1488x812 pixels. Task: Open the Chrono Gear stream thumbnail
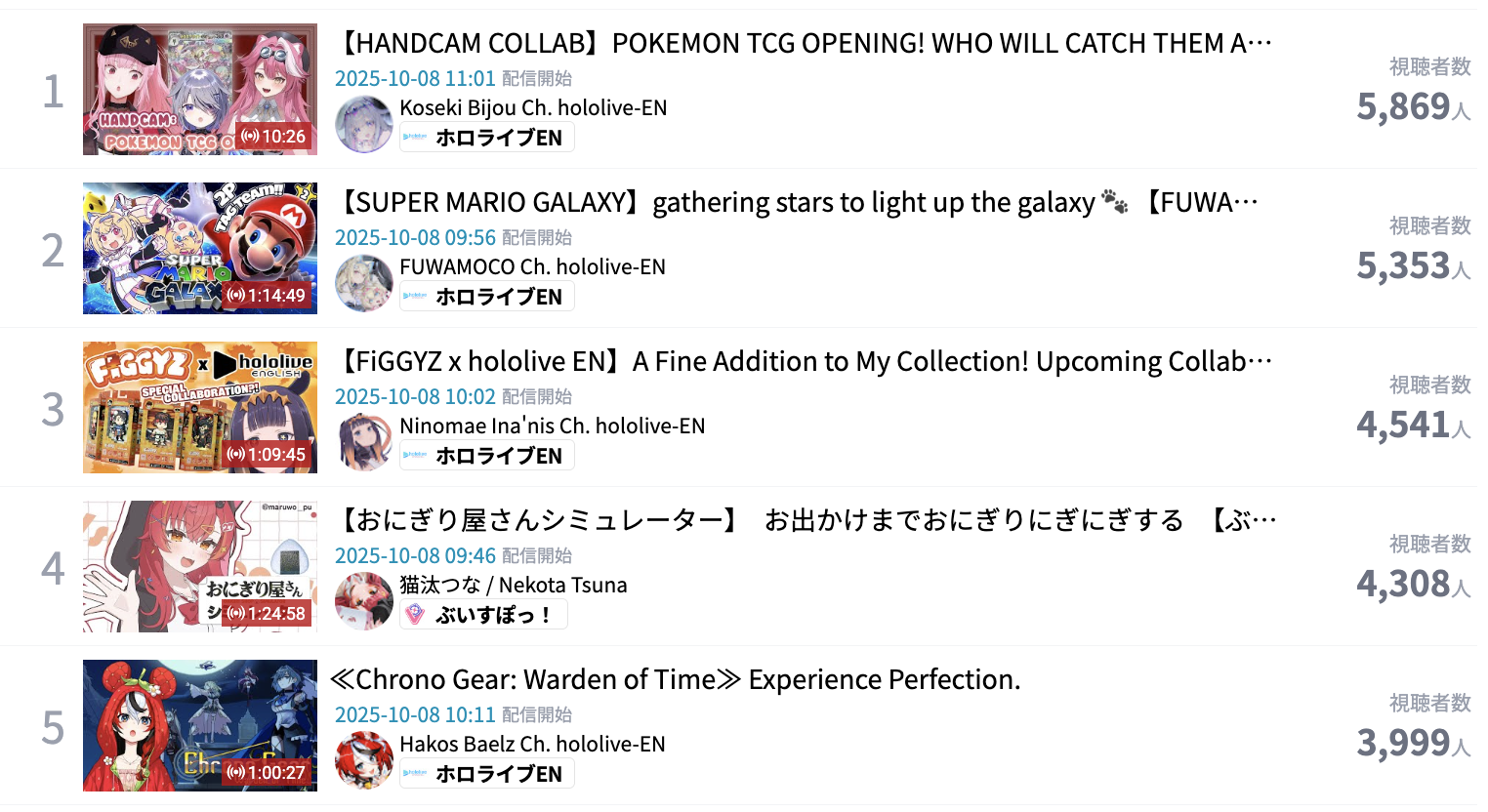pyautogui.click(x=199, y=726)
